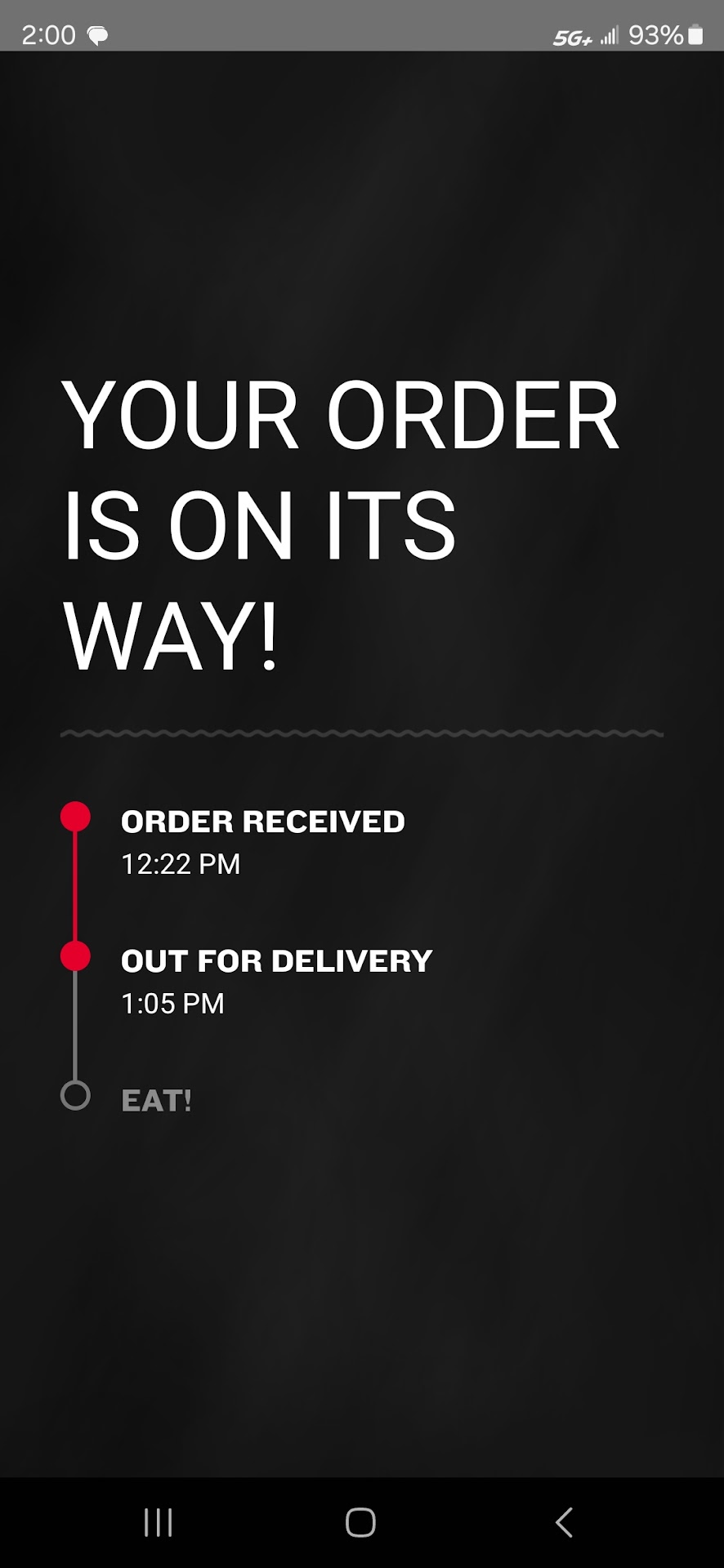Viewport: 724px width, 1568px height.
Task: Tap the system home button
Action: [x=360, y=1522]
